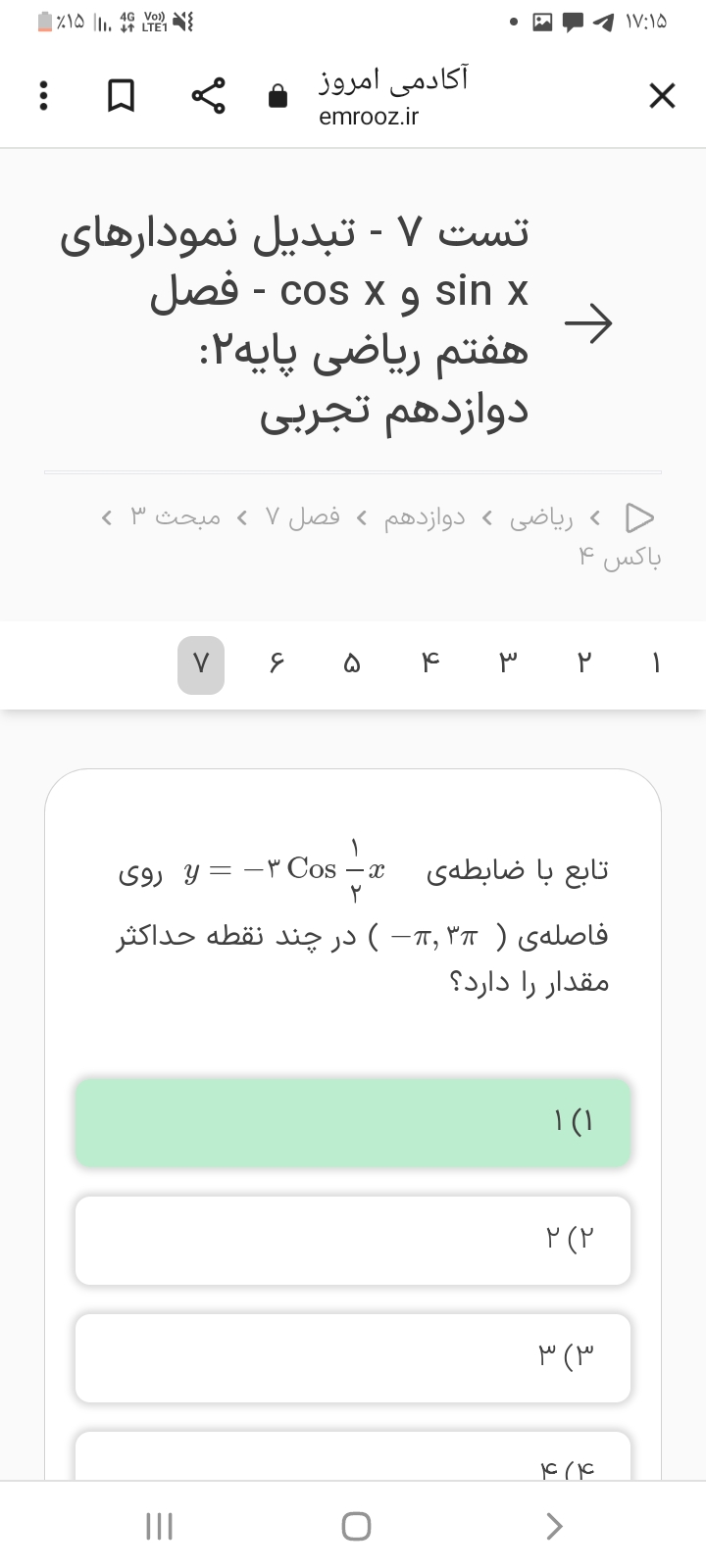
Task: Open the three-dot overflow menu
Action: [x=42, y=96]
